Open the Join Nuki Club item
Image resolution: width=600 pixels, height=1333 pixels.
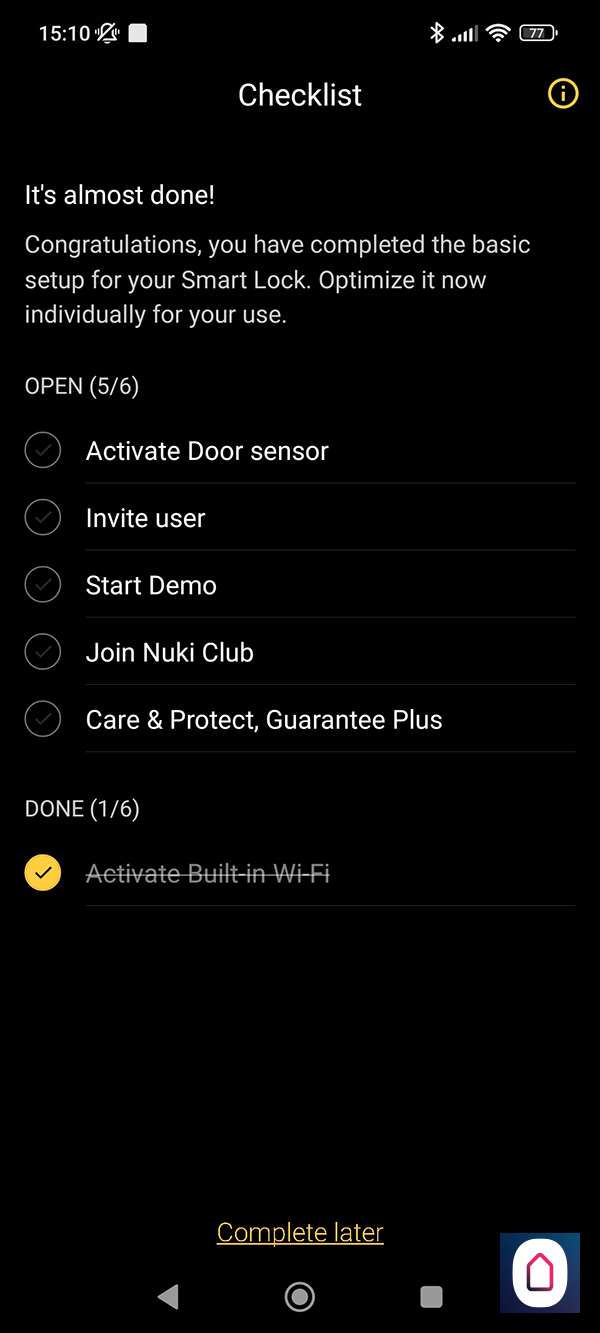point(170,652)
